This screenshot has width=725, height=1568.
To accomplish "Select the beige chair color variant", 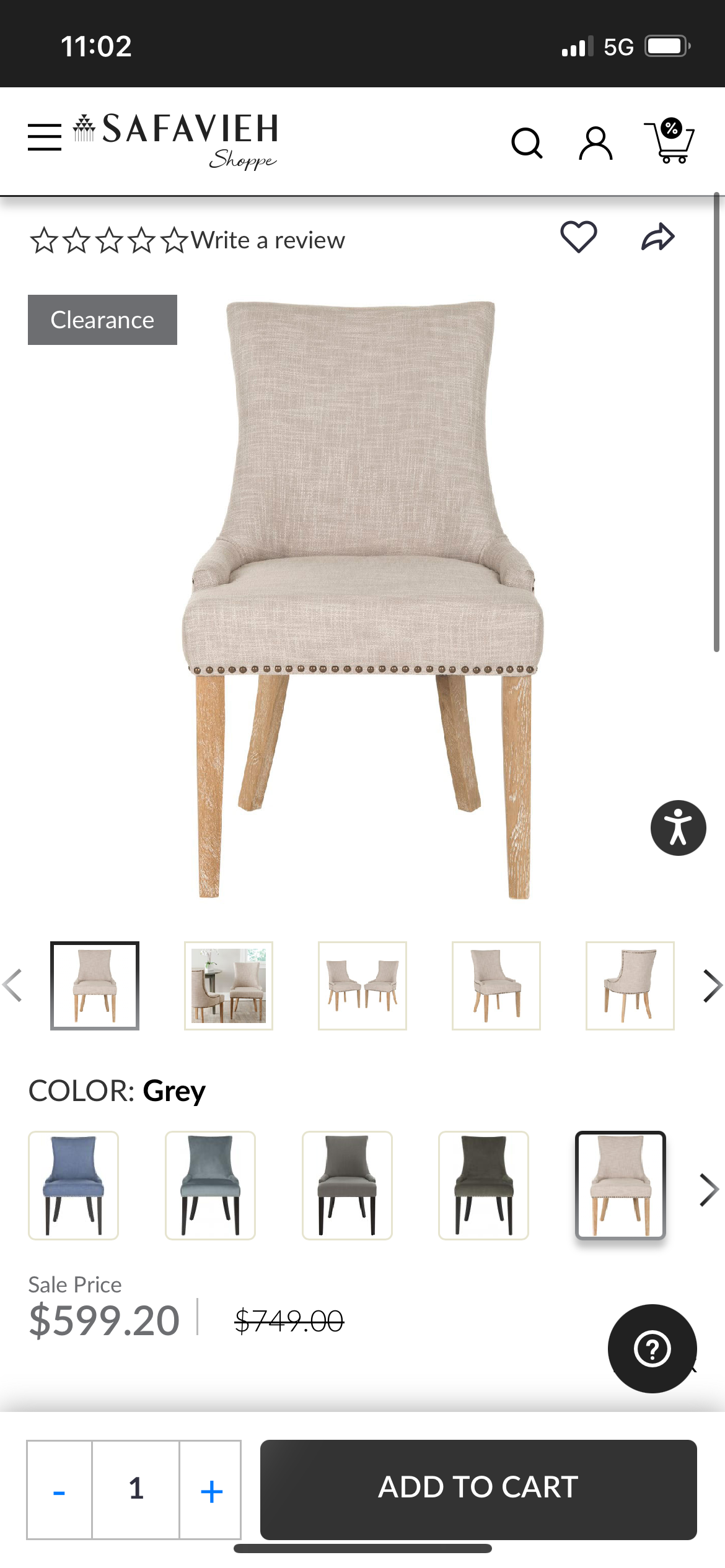I will click(x=620, y=1185).
